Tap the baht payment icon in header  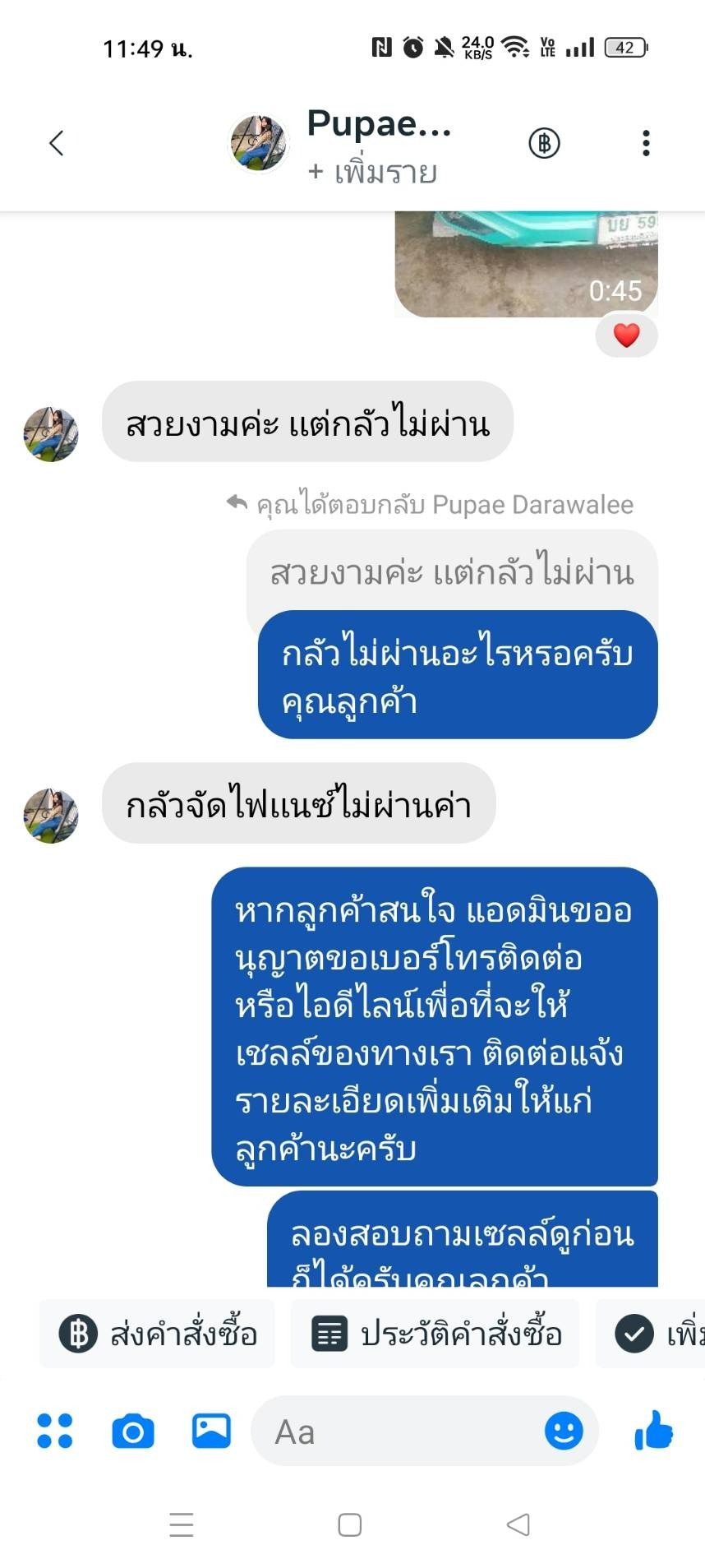(544, 143)
